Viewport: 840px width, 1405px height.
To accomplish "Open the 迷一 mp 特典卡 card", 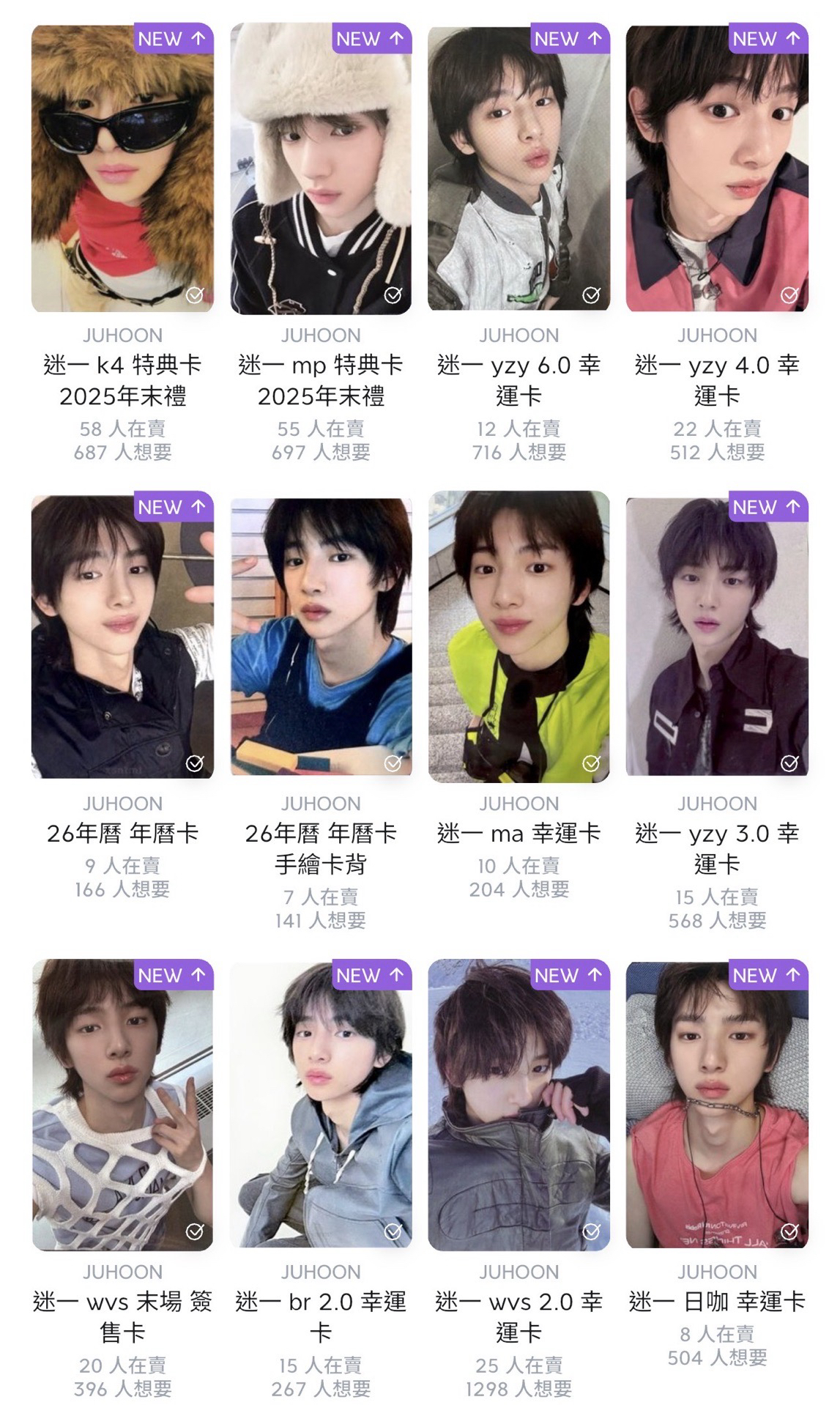I will point(321,168).
